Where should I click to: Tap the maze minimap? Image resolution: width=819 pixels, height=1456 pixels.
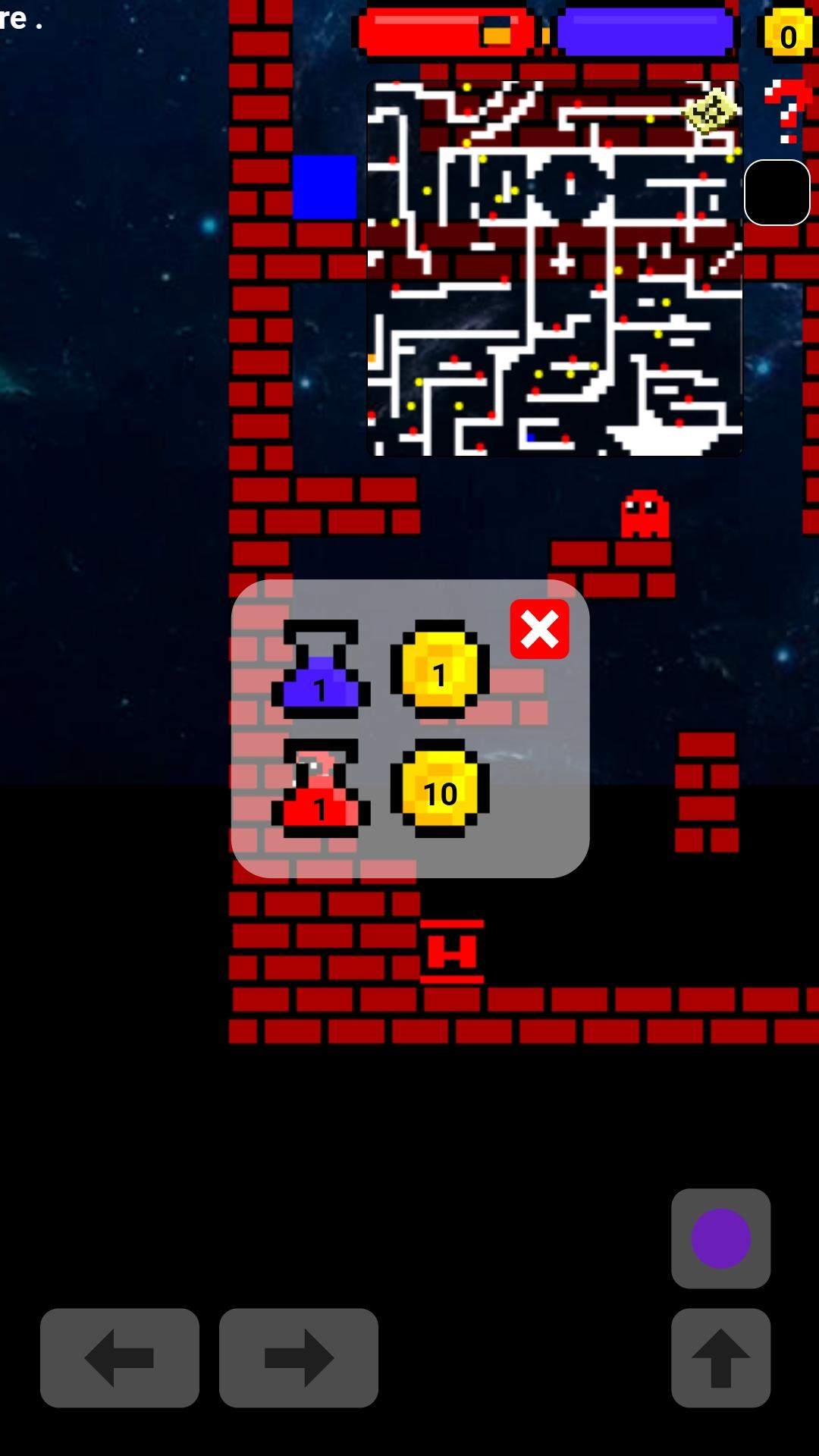point(554,268)
